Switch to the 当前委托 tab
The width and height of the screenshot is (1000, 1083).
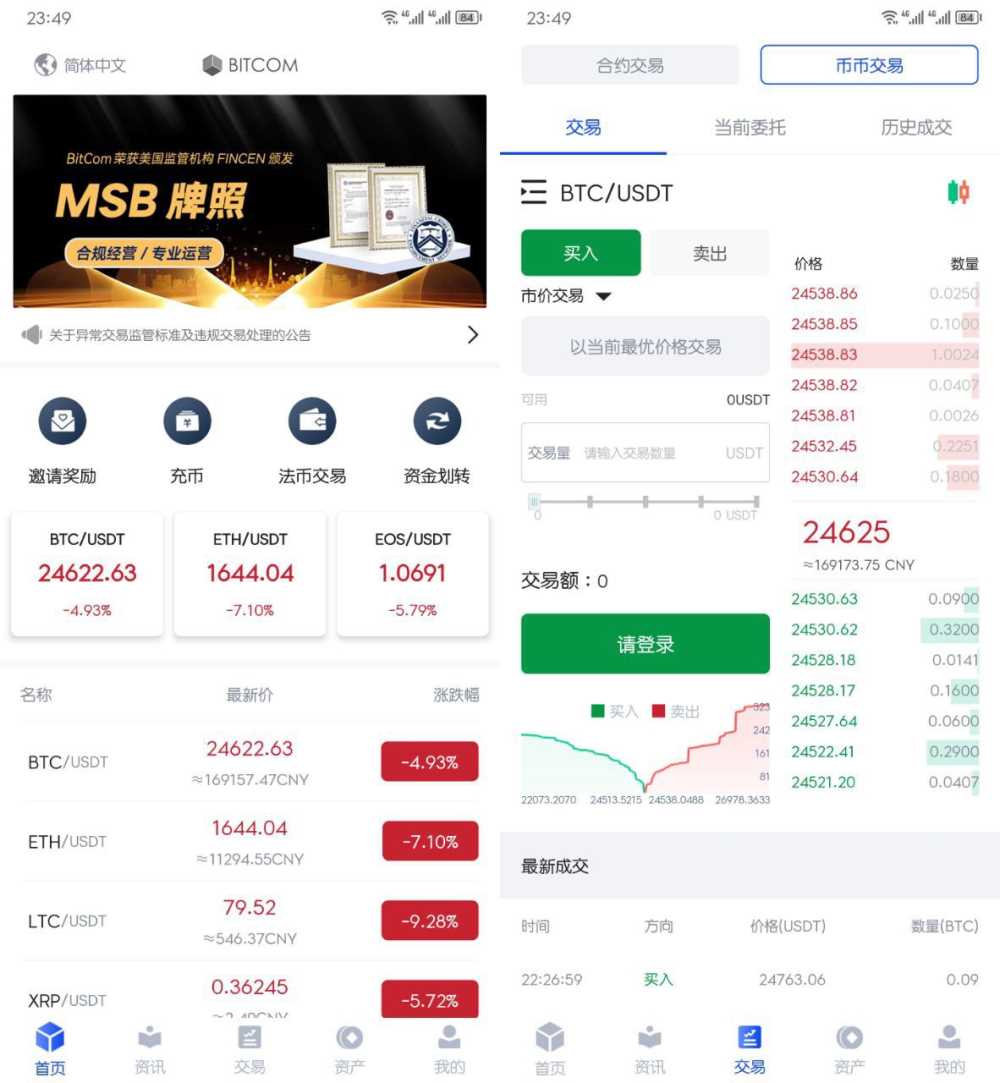(750, 127)
